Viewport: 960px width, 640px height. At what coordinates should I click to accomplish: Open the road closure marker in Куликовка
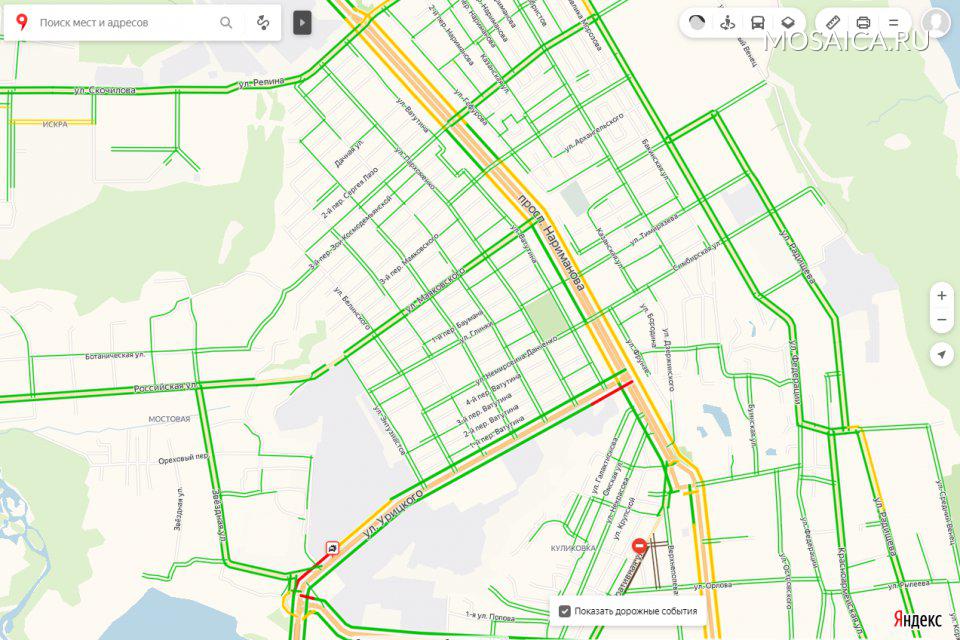point(640,547)
